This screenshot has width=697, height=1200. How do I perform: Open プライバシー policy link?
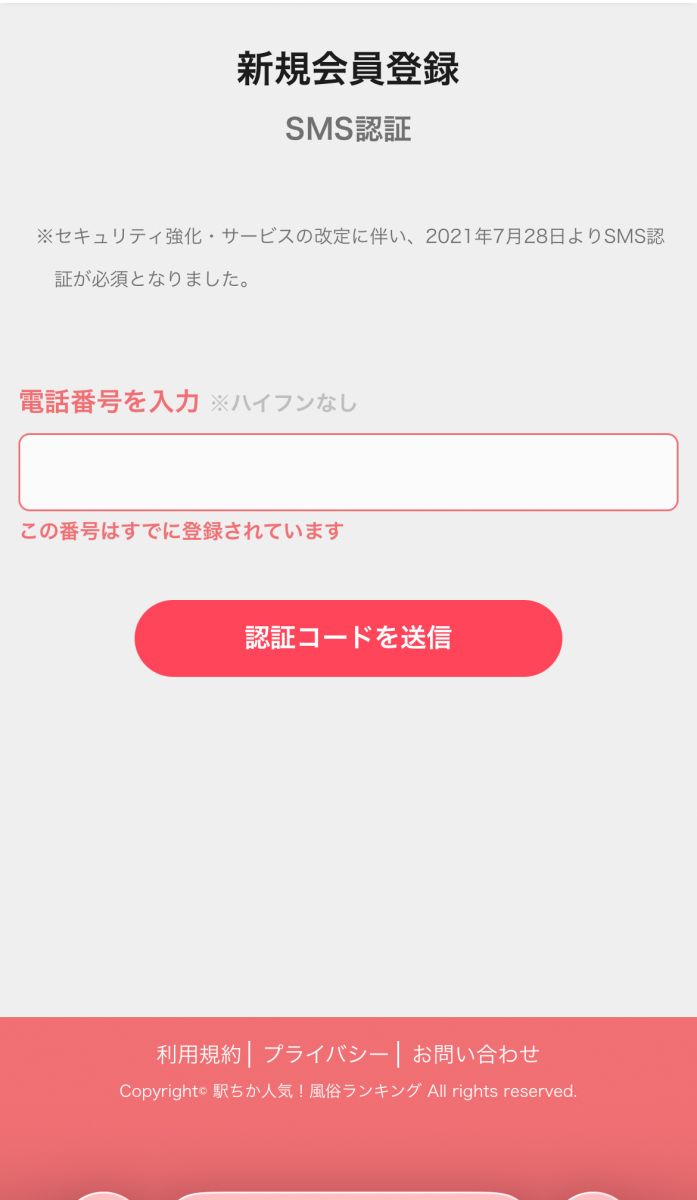[326, 1053]
